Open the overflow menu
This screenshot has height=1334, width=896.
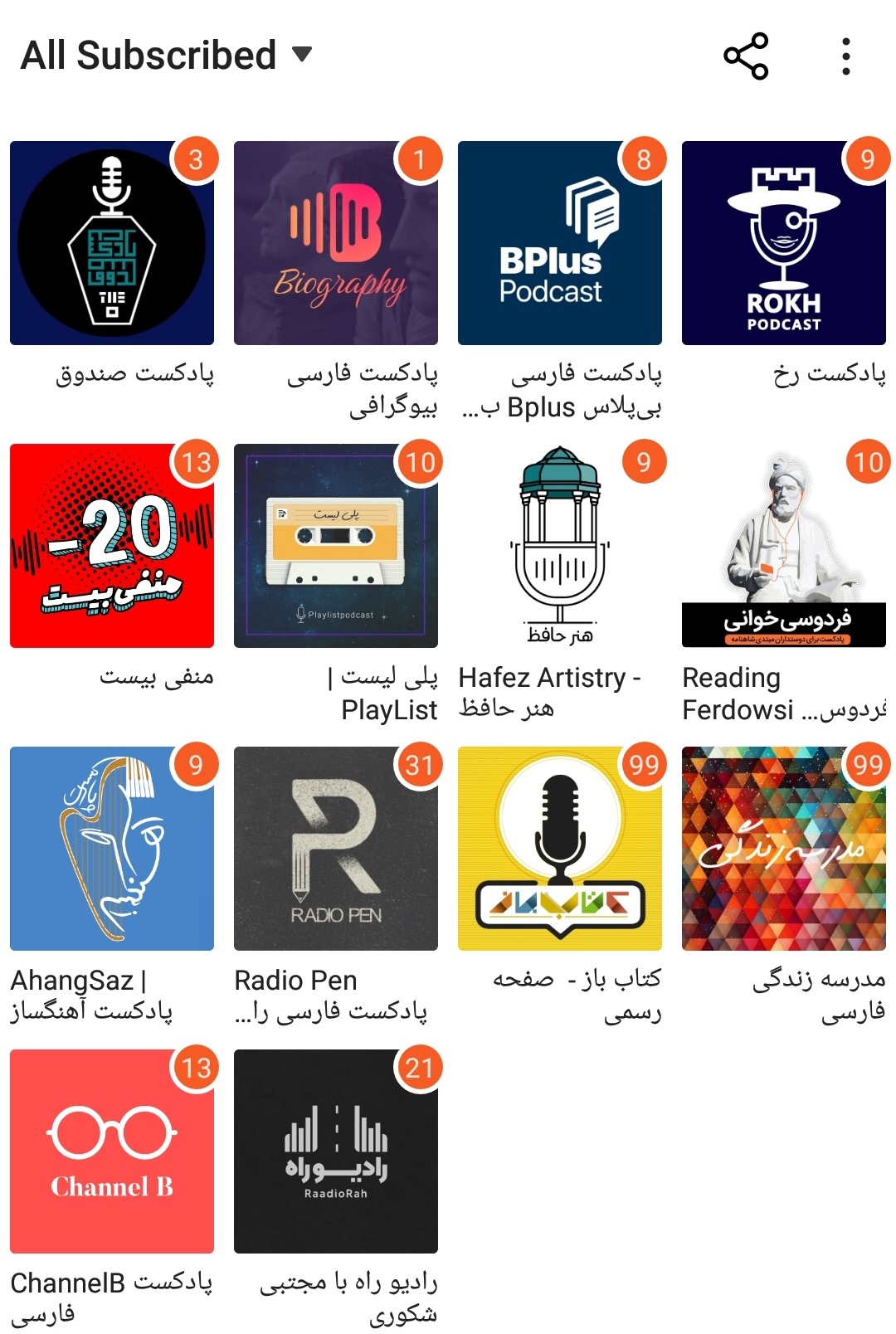(845, 56)
